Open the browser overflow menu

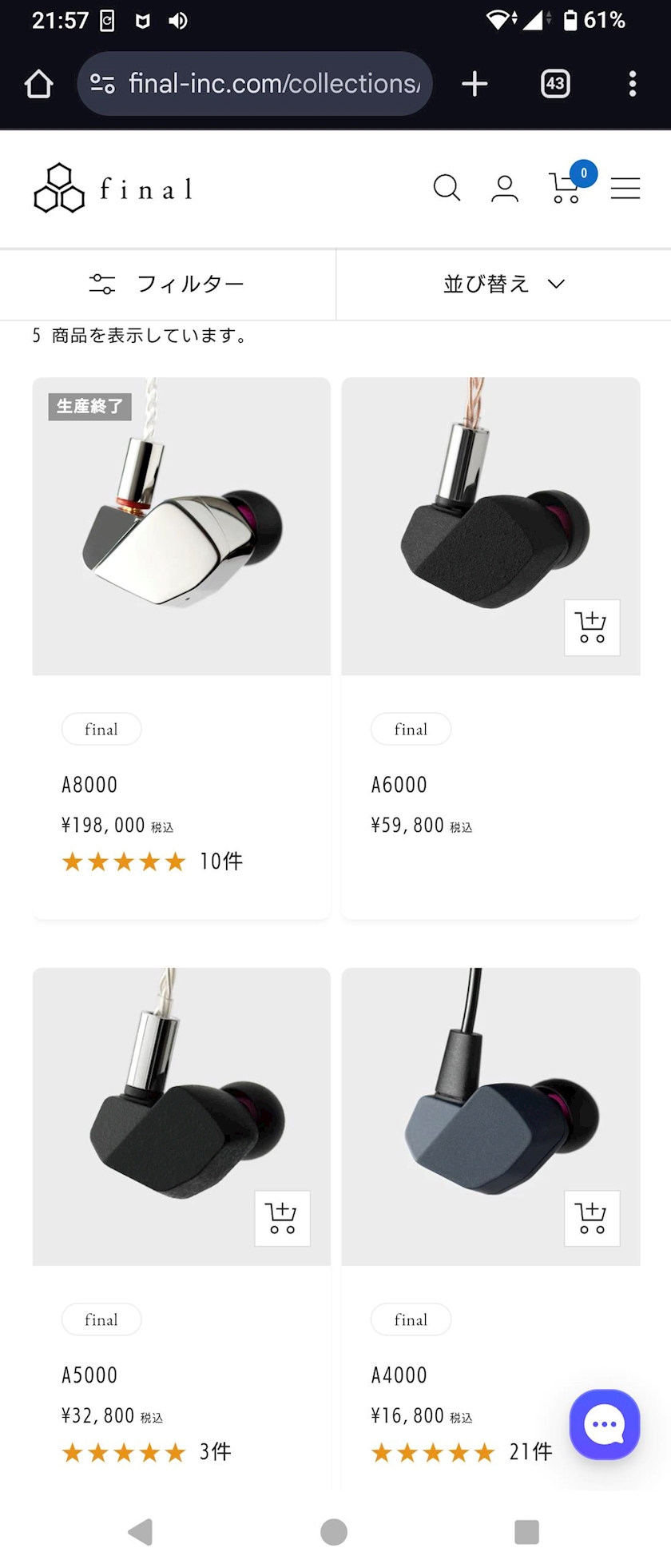click(x=632, y=84)
